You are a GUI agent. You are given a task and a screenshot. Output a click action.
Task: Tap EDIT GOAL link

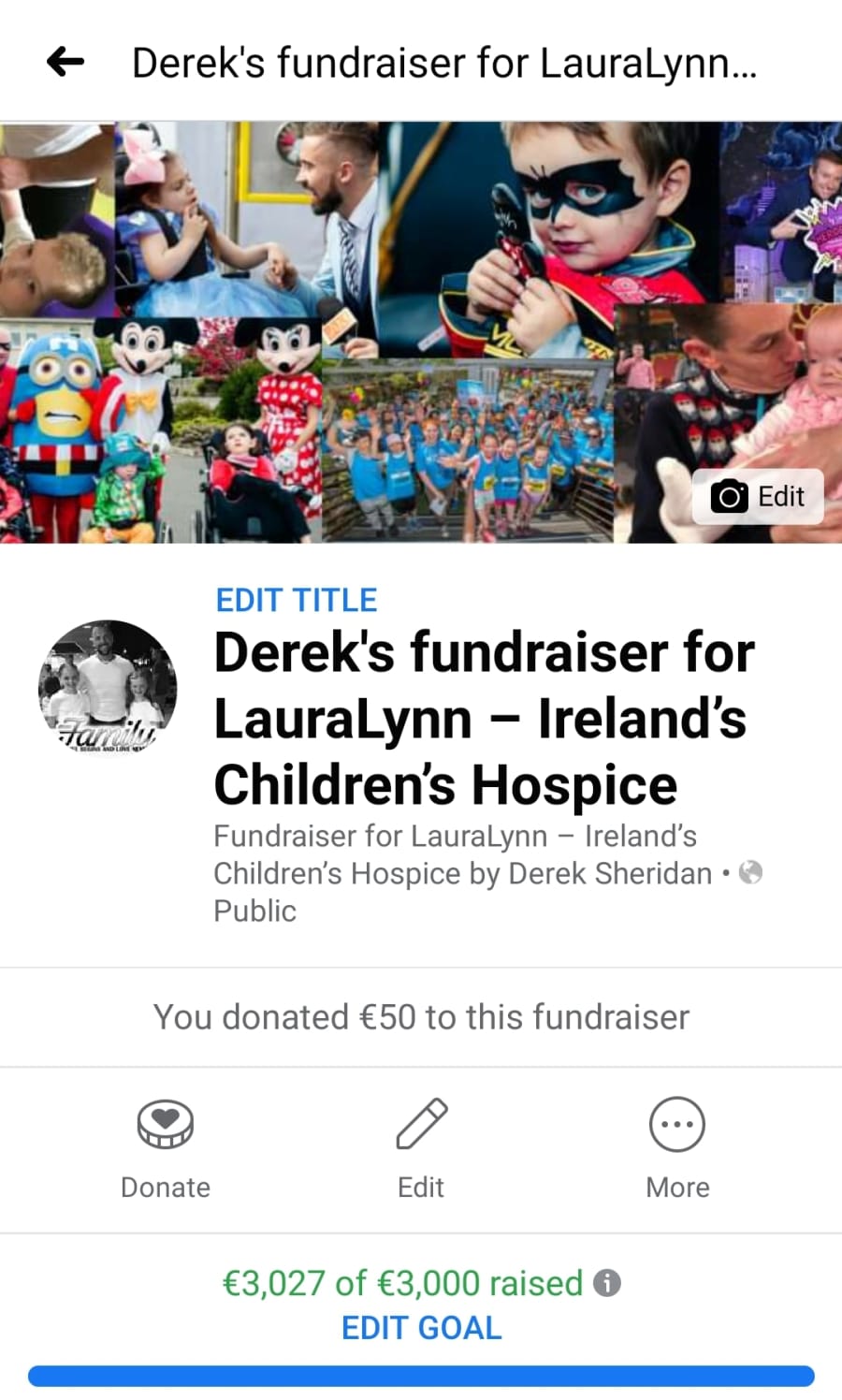click(x=421, y=1327)
